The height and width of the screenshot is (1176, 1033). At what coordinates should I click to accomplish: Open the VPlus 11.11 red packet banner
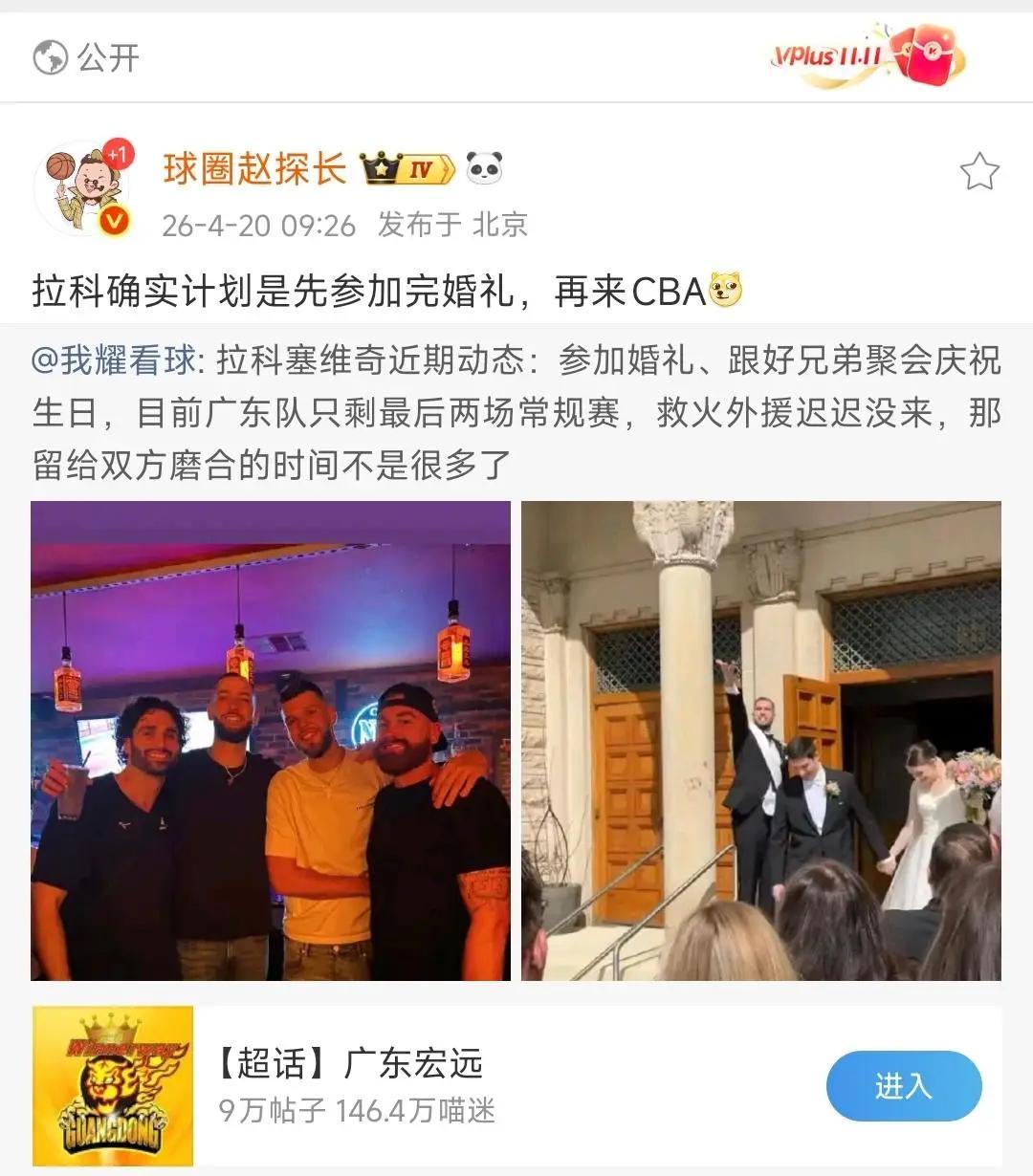[x=868, y=54]
